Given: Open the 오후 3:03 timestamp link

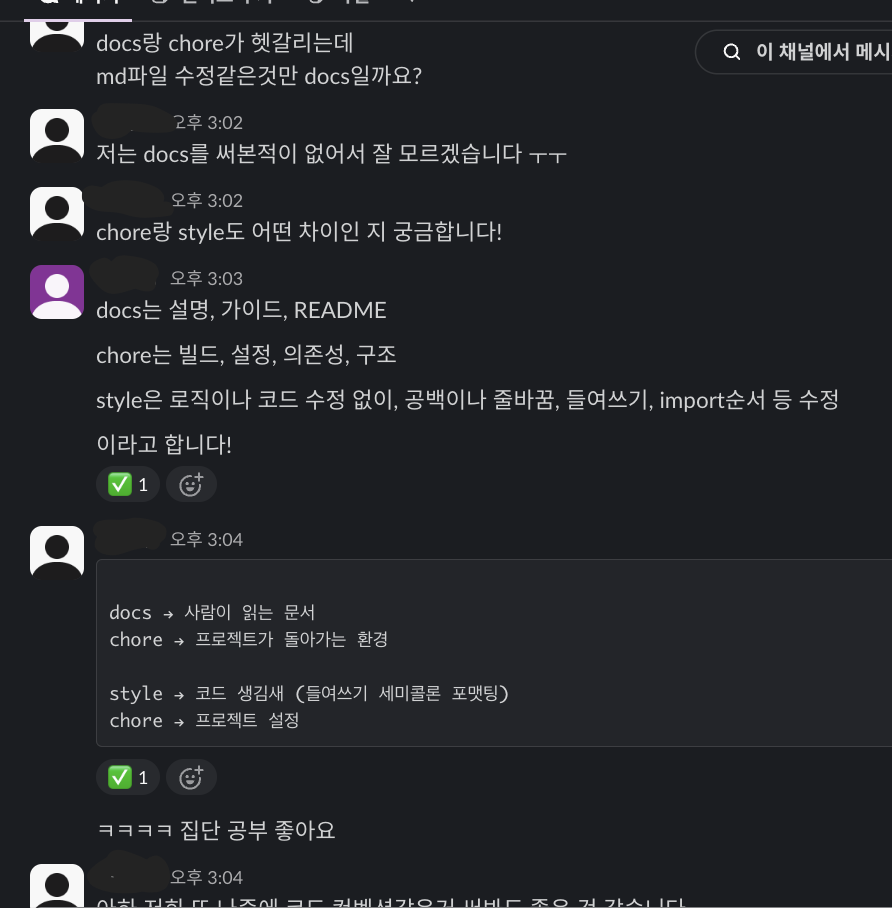Looking at the screenshot, I should (206, 278).
